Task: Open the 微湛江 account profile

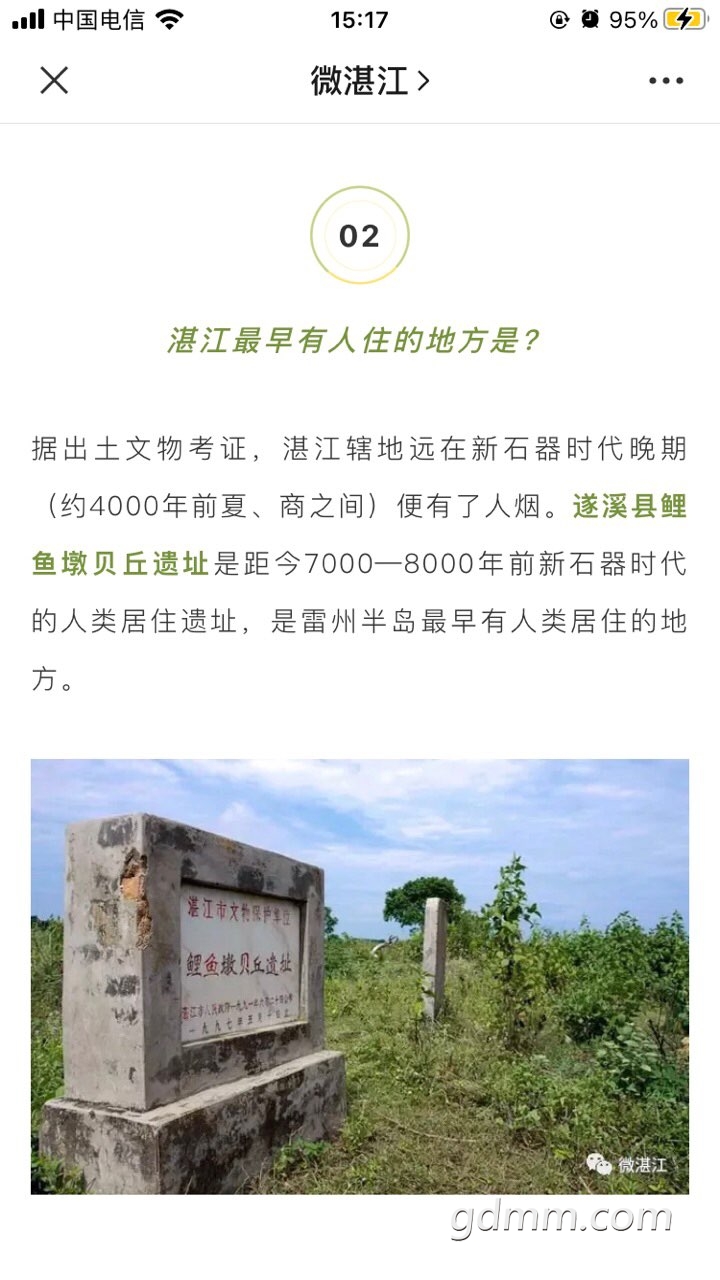Action: 369,81
